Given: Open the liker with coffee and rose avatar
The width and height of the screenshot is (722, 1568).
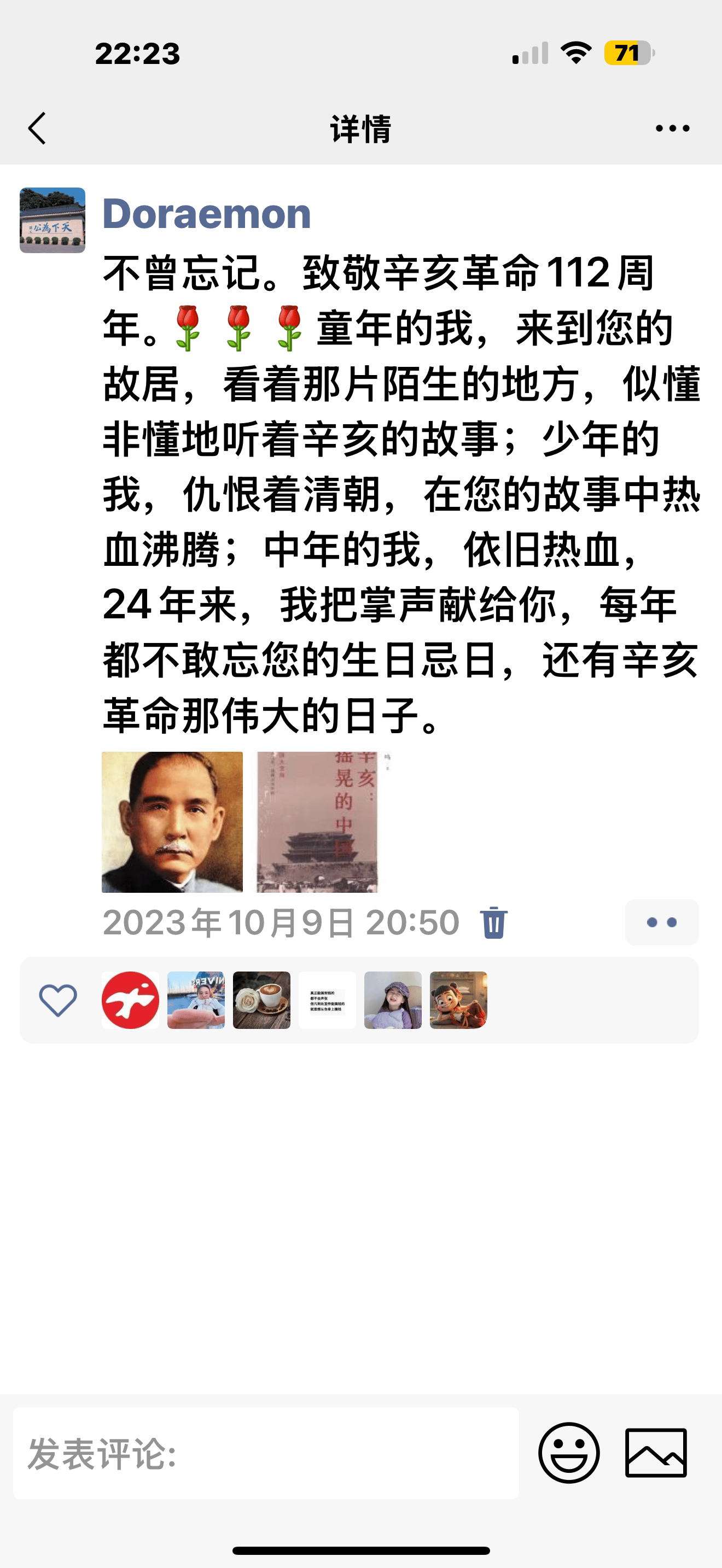Looking at the screenshot, I should 262,1000.
